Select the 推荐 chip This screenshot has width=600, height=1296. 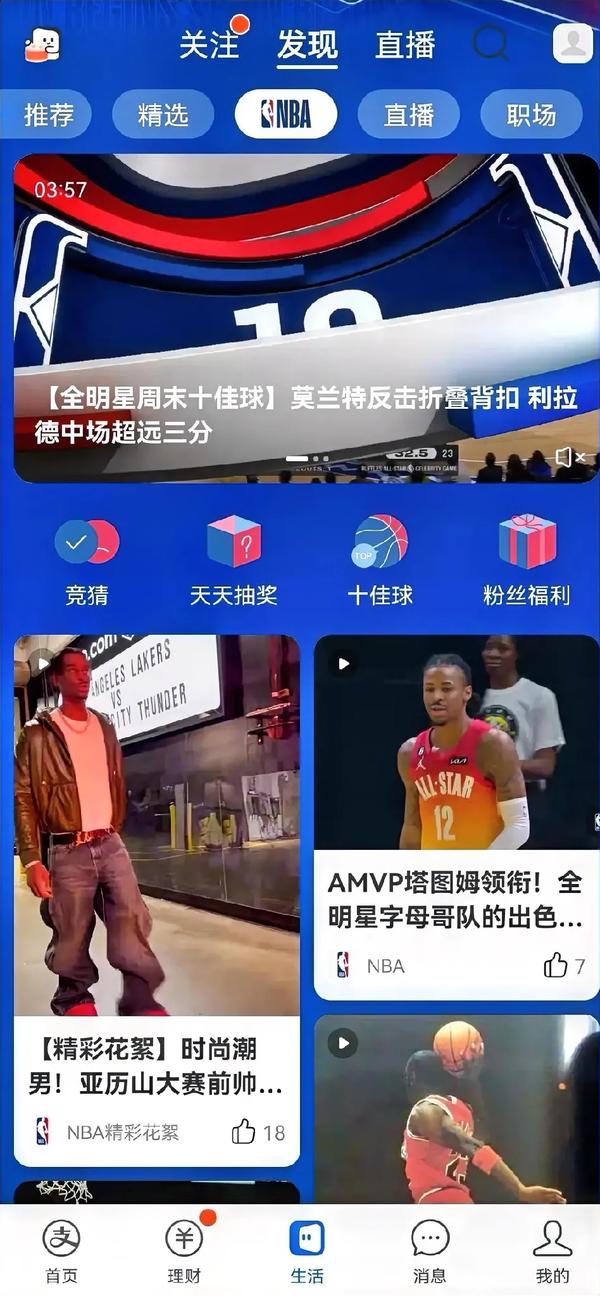47,115
